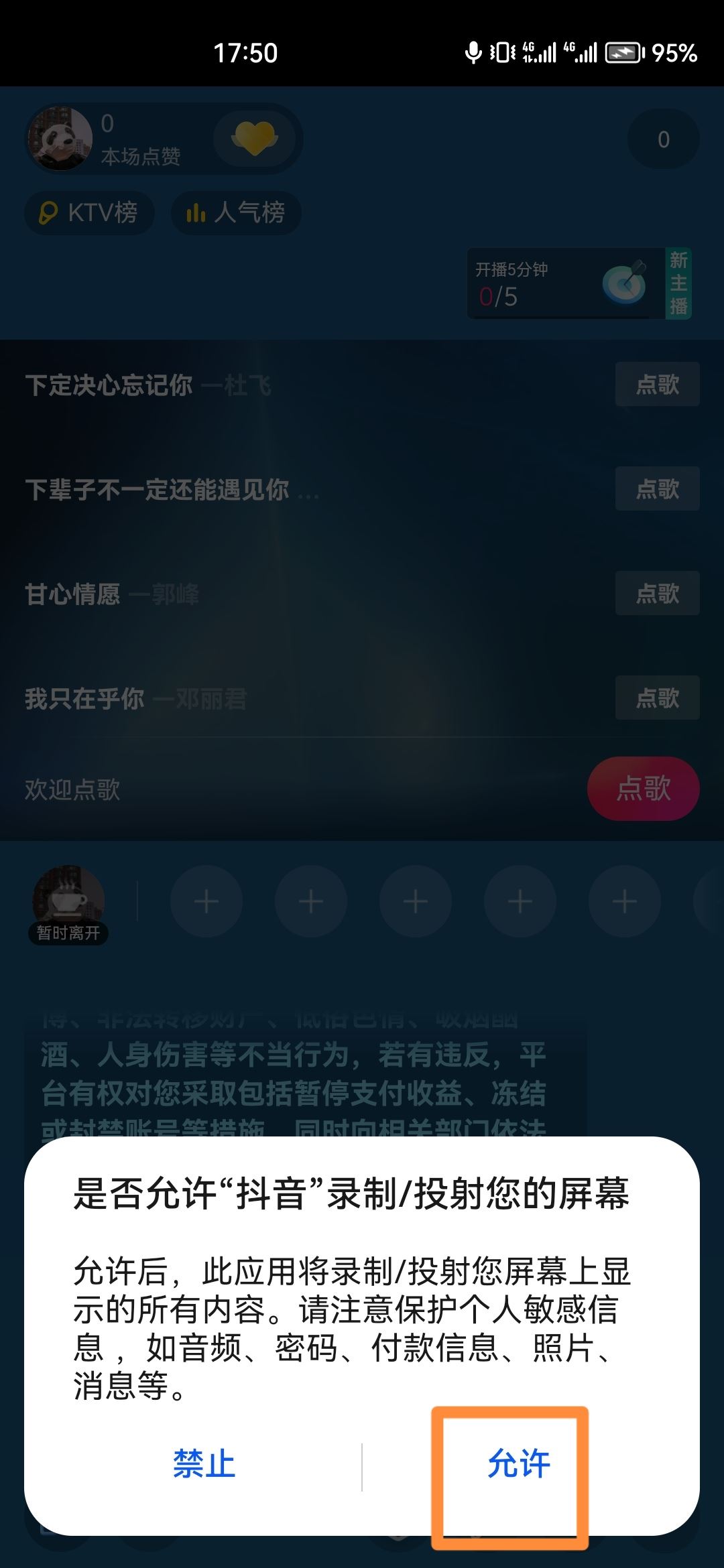The width and height of the screenshot is (724, 1568).
Task: Switch to the KTV榜 tab
Action: [x=89, y=212]
